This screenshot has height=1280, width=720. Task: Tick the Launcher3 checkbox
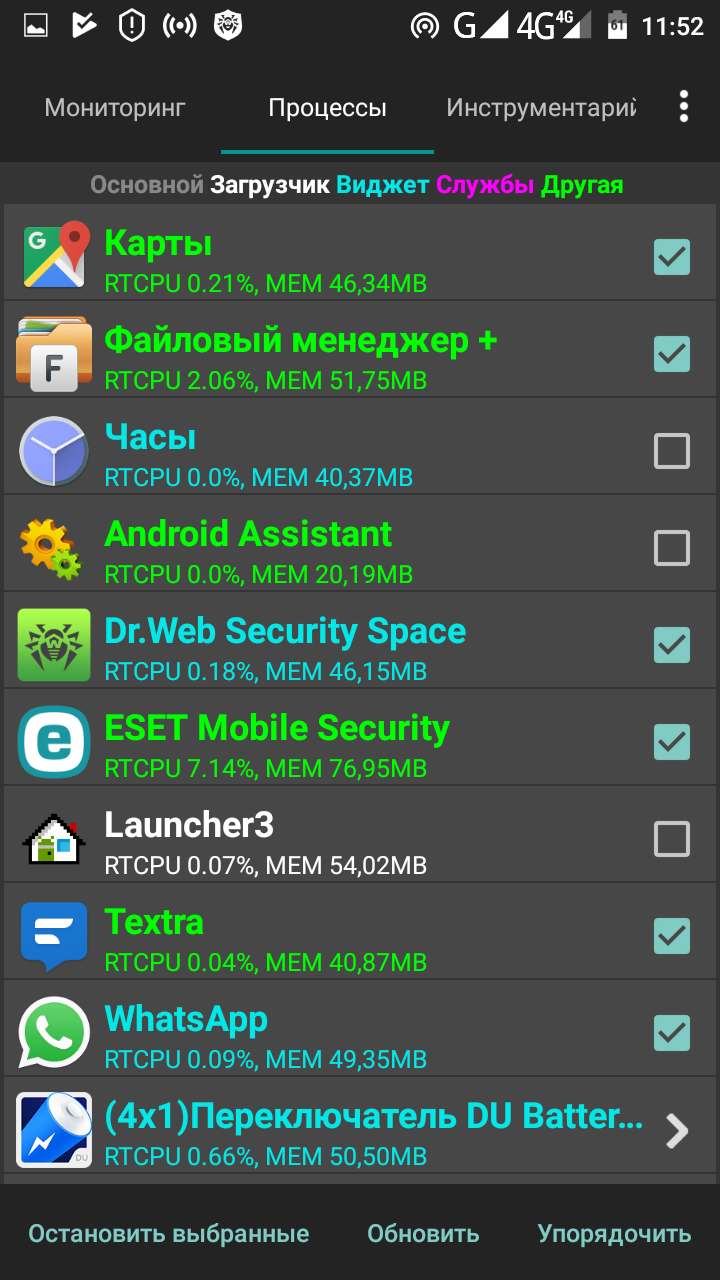tap(671, 839)
